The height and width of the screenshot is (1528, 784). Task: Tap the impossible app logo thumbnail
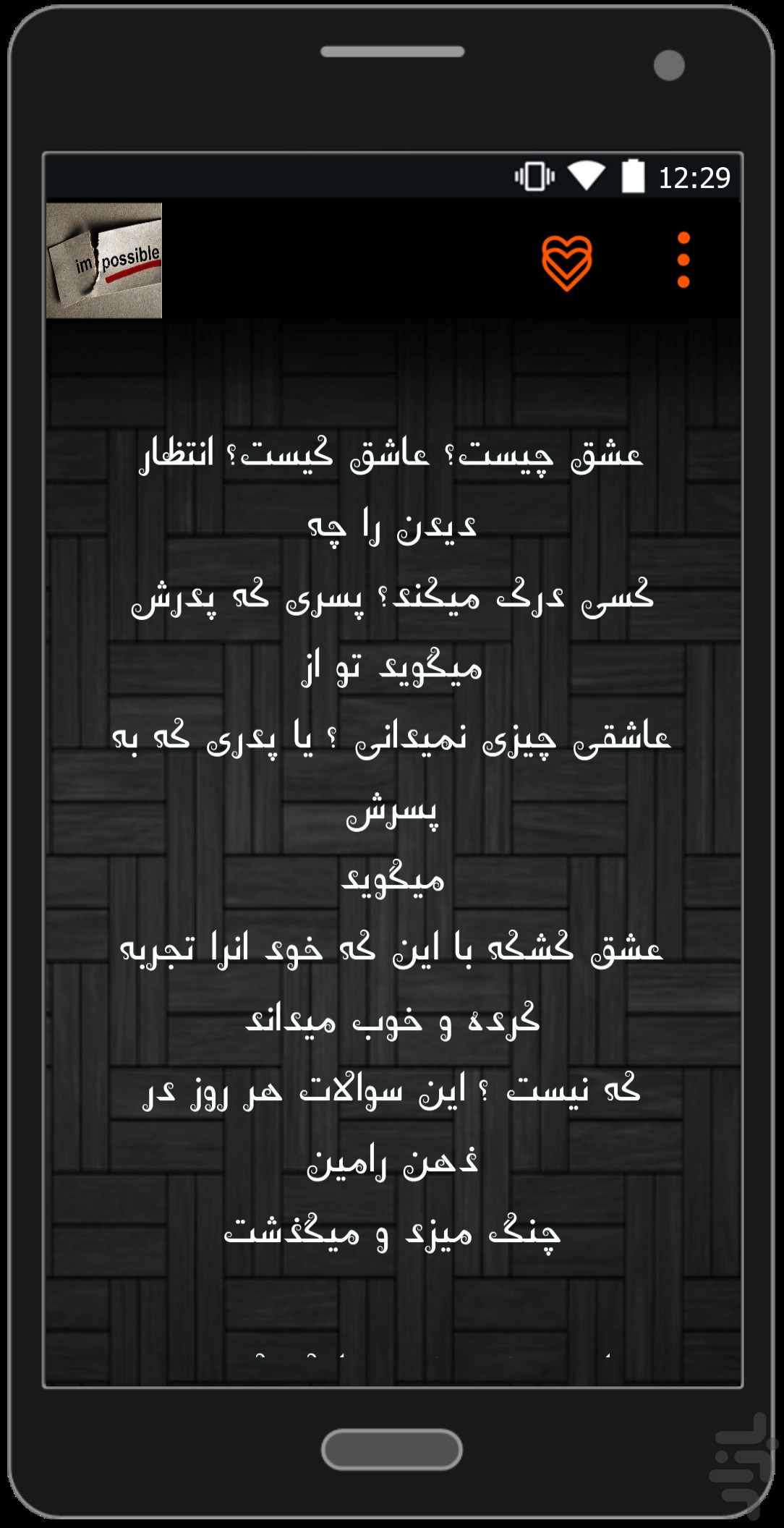pyautogui.click(x=104, y=260)
